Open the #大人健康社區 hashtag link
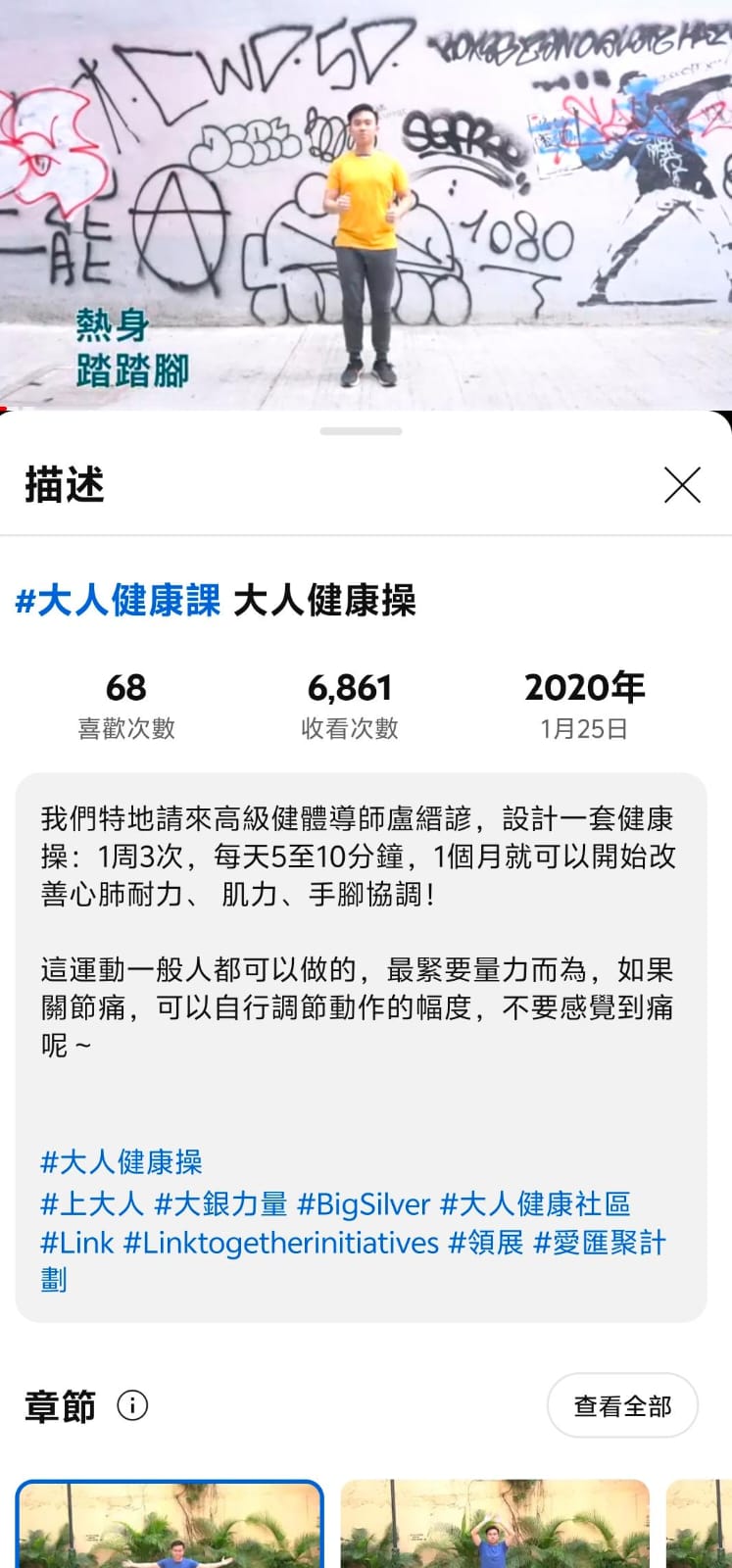 (x=536, y=1203)
